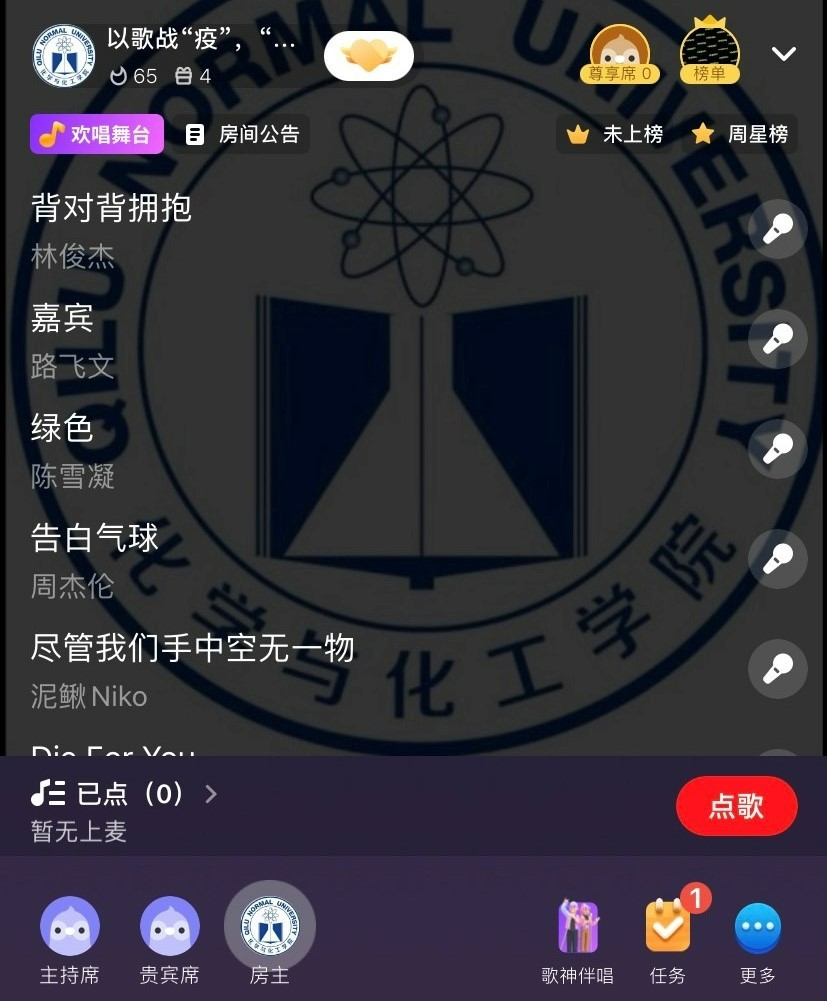Pick 告白气球 using its mic button
The image size is (827, 1001).
click(x=778, y=560)
